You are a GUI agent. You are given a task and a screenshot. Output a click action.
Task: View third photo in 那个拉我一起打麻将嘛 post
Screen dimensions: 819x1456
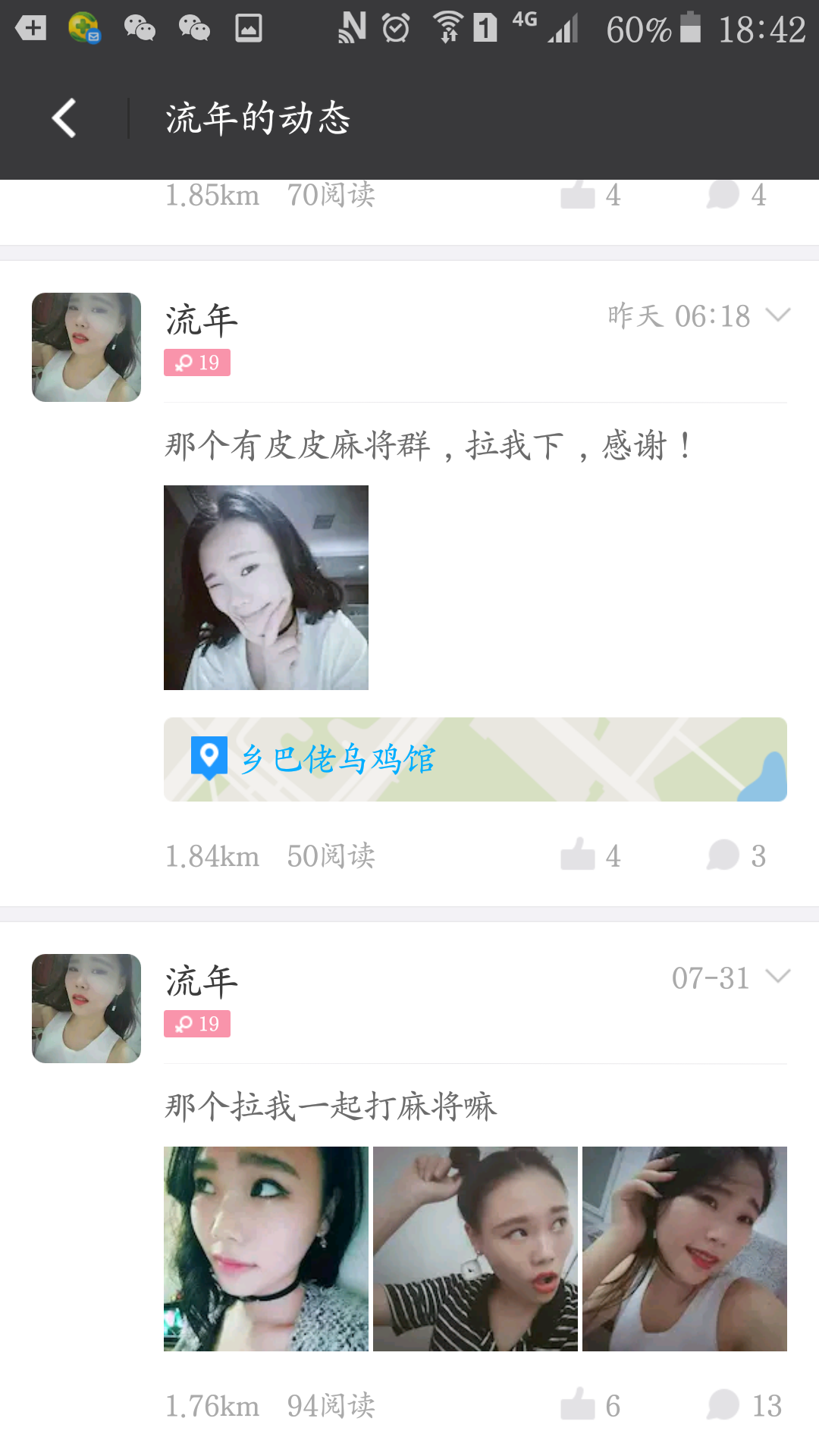pos(685,1249)
